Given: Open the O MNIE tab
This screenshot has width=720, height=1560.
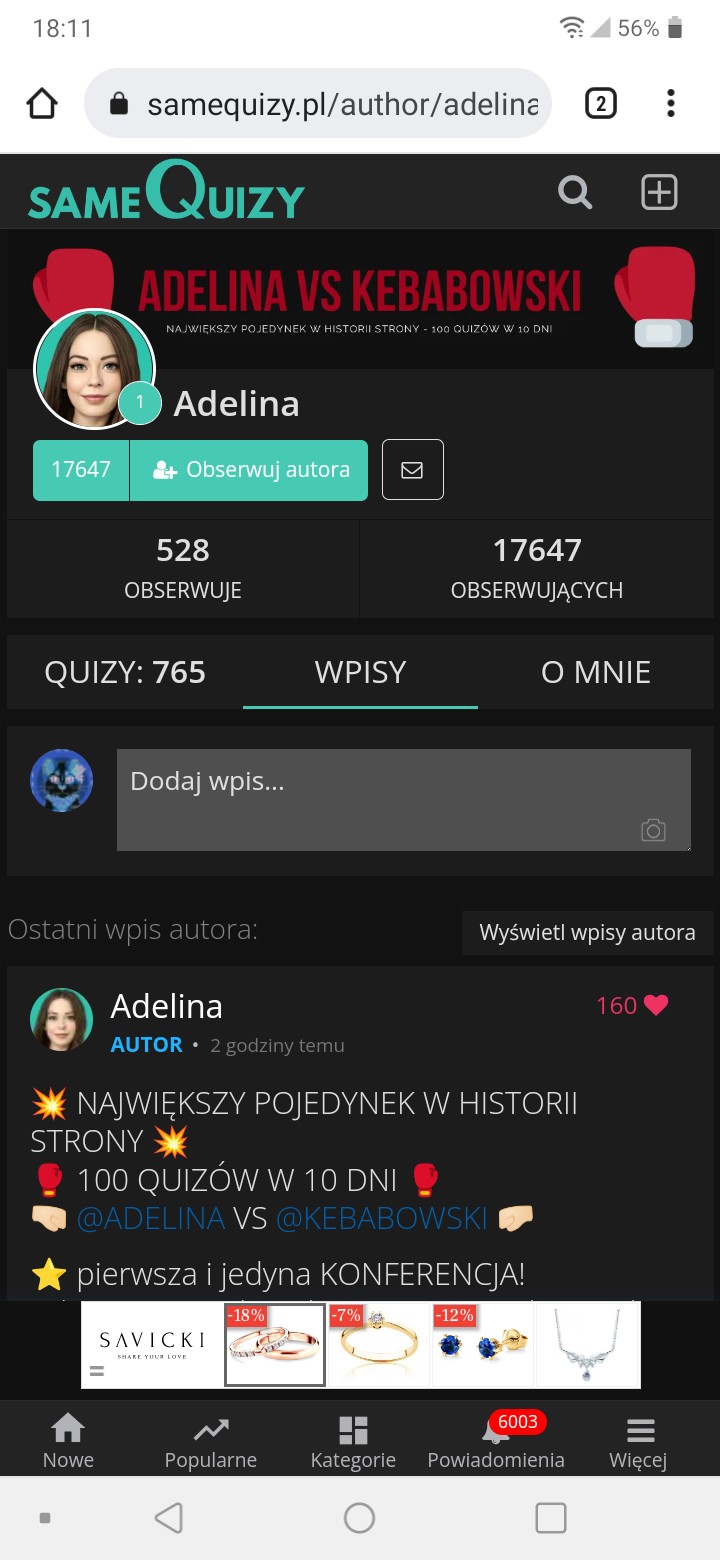Looking at the screenshot, I should pos(595,672).
